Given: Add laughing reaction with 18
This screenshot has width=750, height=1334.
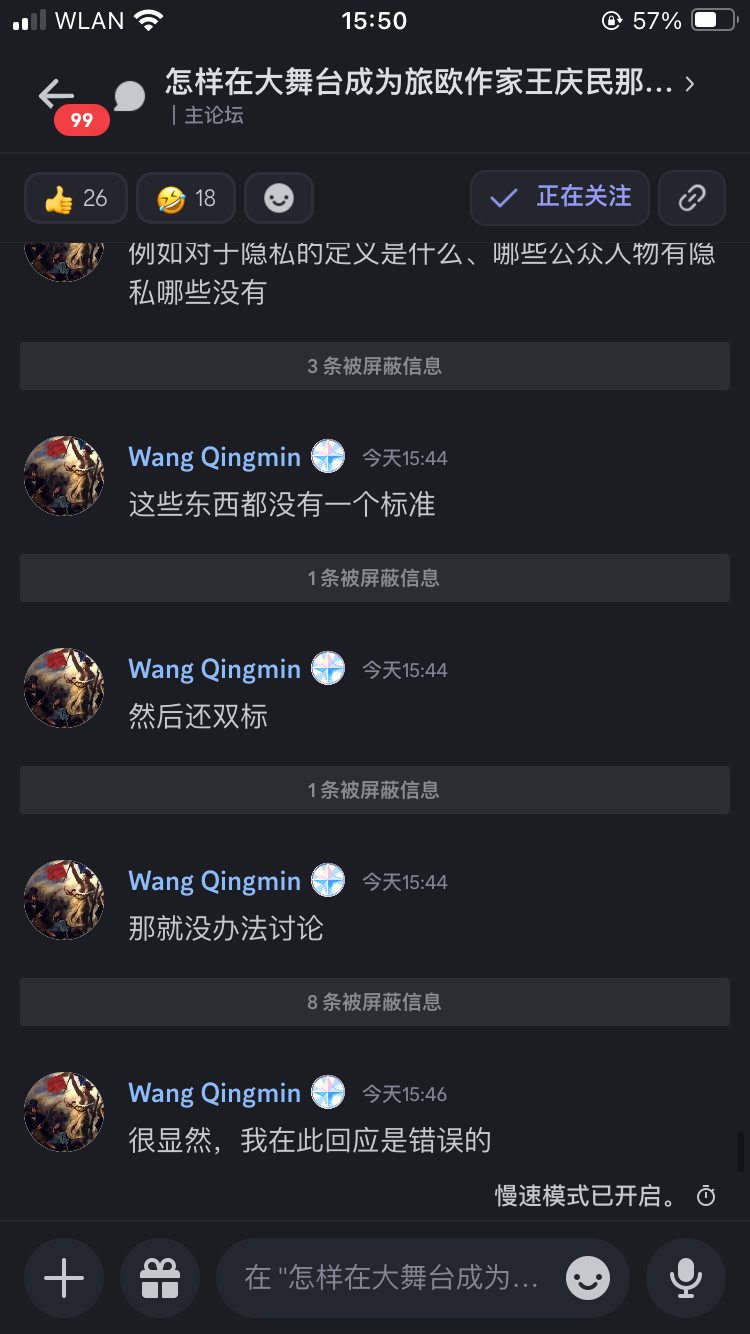Looking at the screenshot, I should pyautogui.click(x=186, y=198).
